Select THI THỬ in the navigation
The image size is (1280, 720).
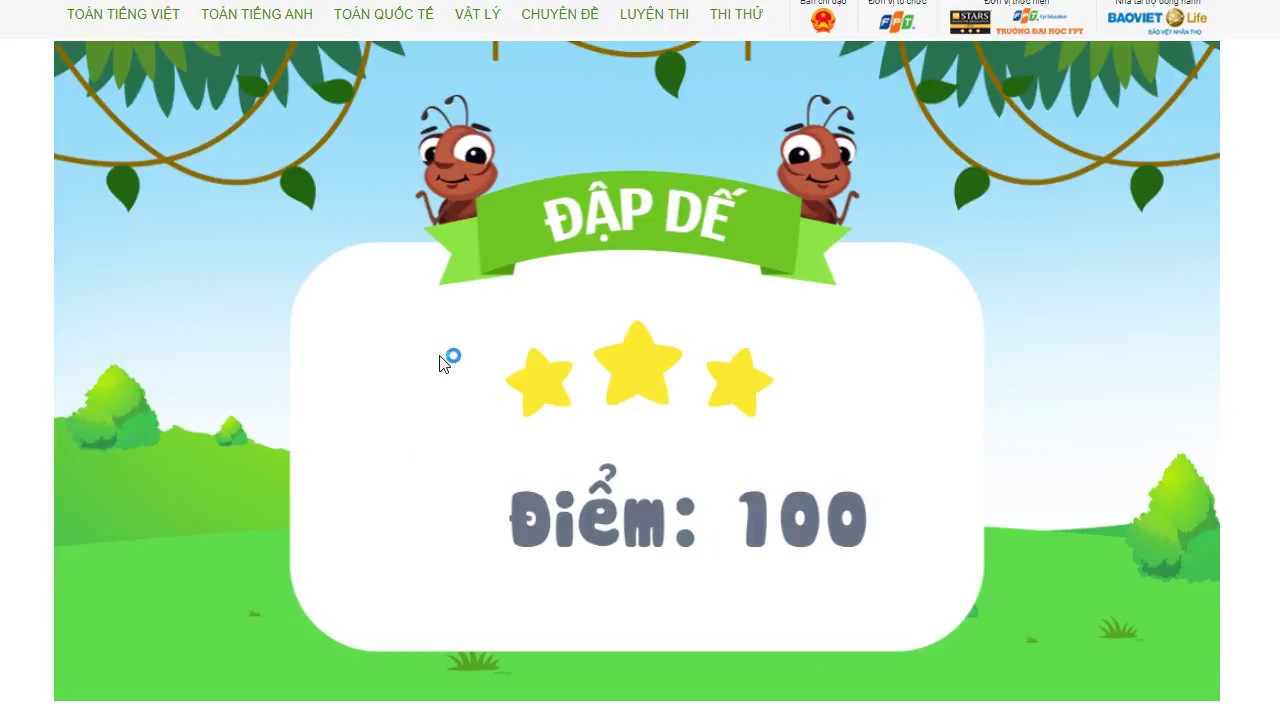[x=736, y=14]
